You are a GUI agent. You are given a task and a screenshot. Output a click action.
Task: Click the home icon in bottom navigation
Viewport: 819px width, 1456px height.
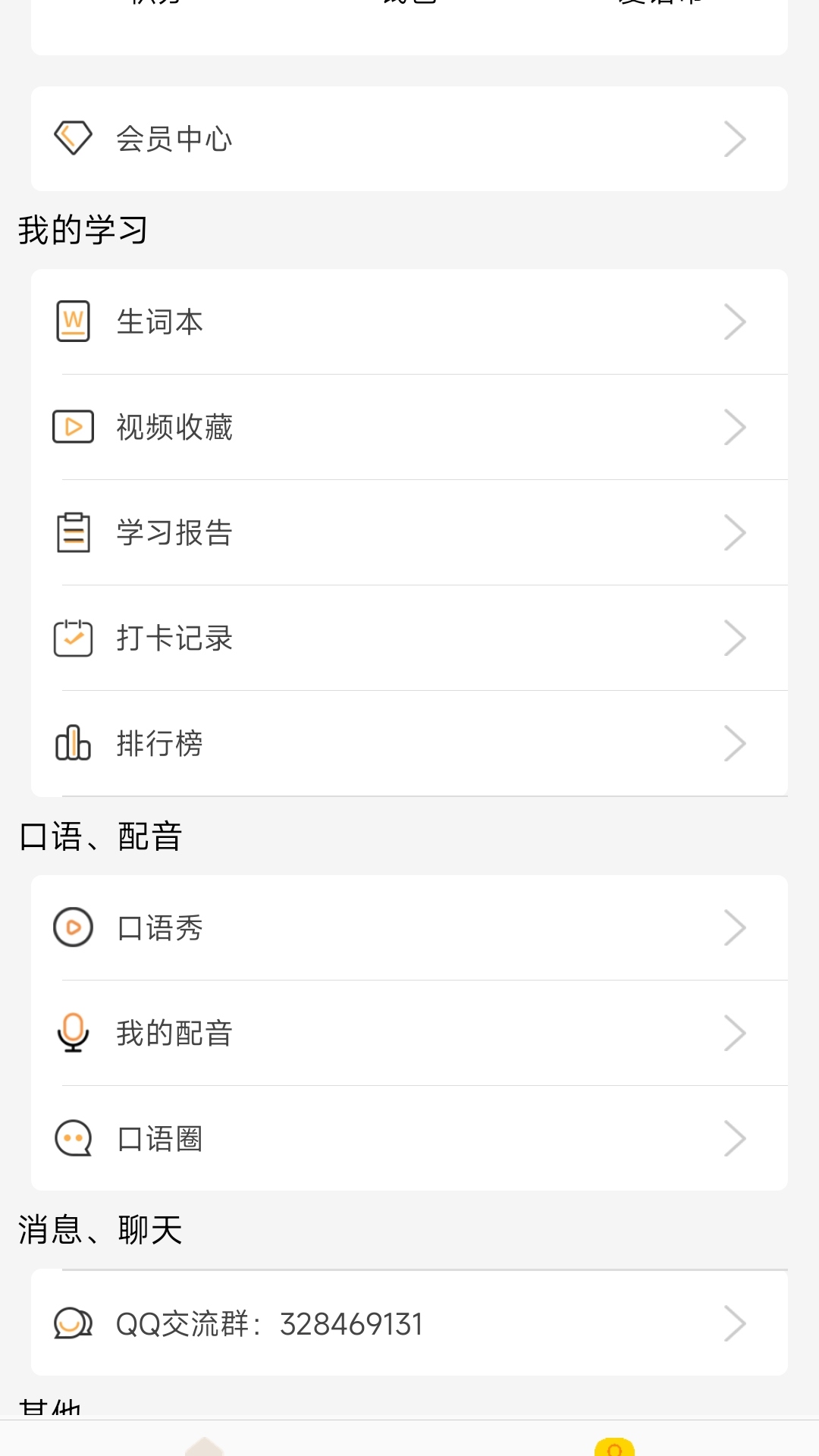pos(205,1446)
